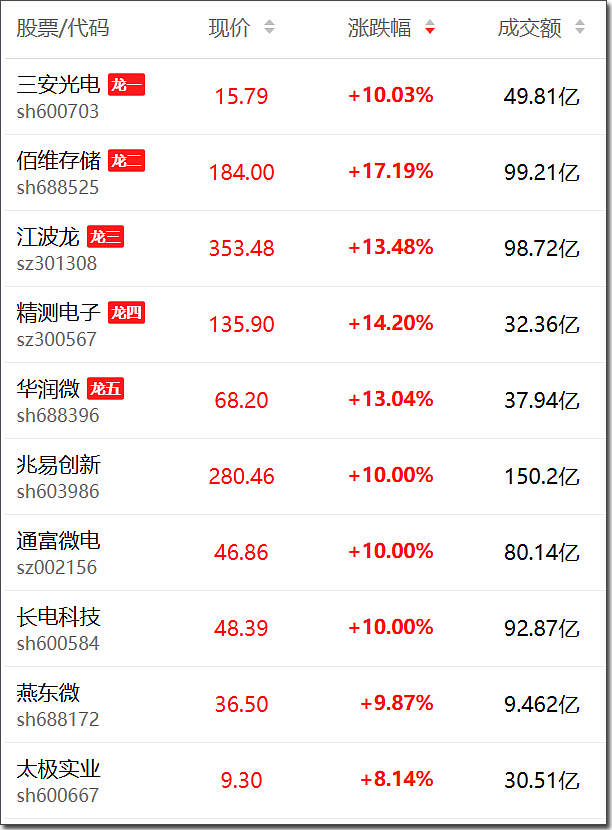Sort stocks by 涨跌幅
Viewport: 612px width, 830px height.
391,28
